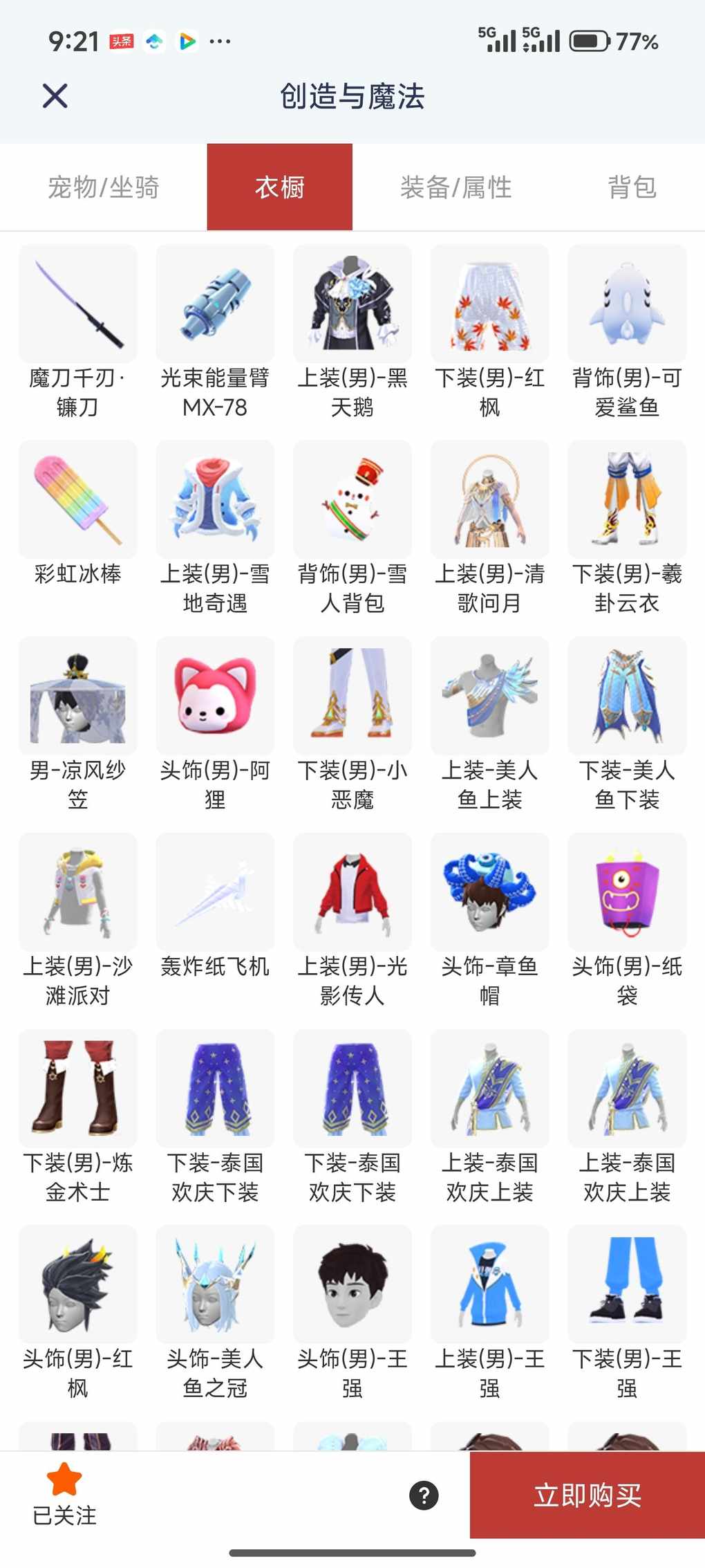Image resolution: width=705 pixels, height=1568 pixels.
Task: View 头饰(男)-阿狸 headwear
Action: tap(215, 696)
